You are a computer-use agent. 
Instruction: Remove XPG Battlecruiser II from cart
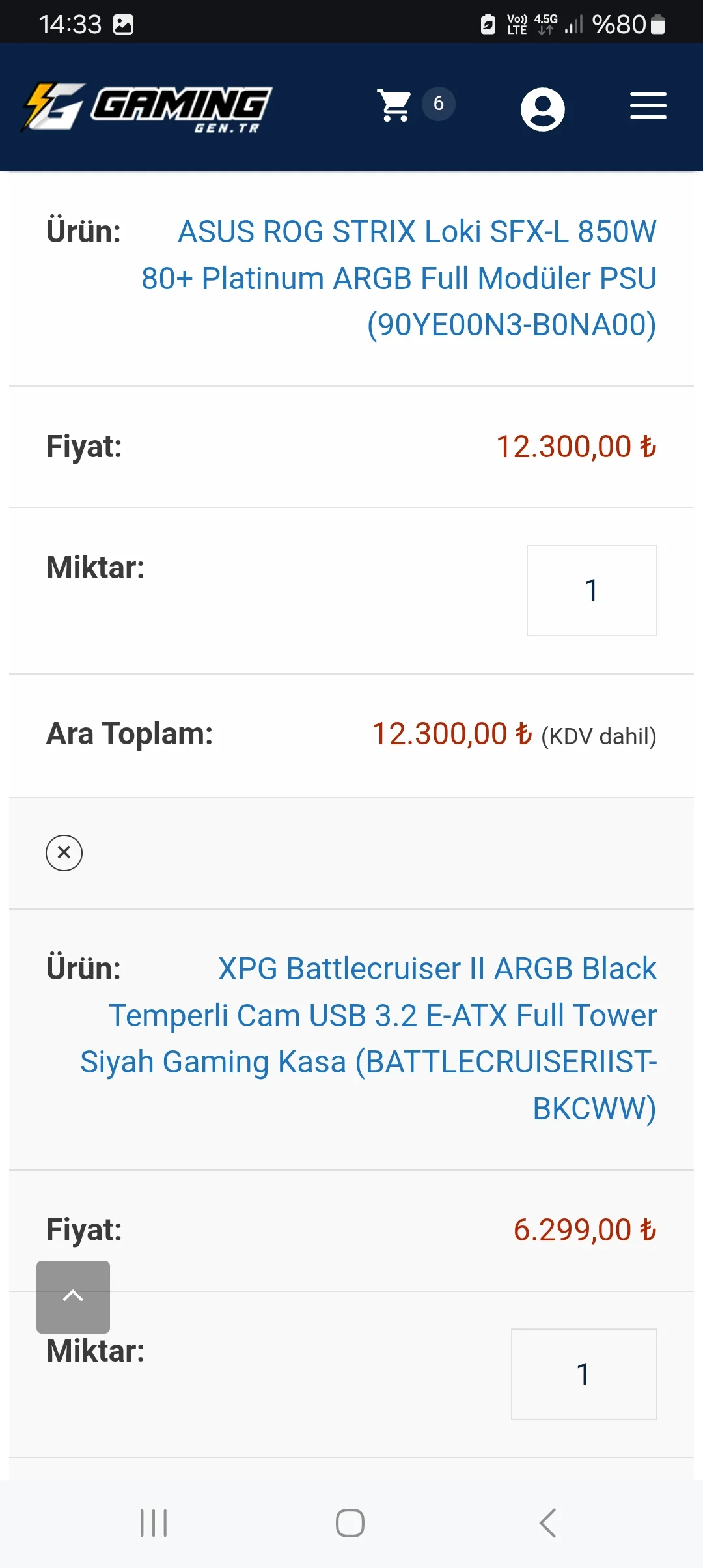coord(64,852)
